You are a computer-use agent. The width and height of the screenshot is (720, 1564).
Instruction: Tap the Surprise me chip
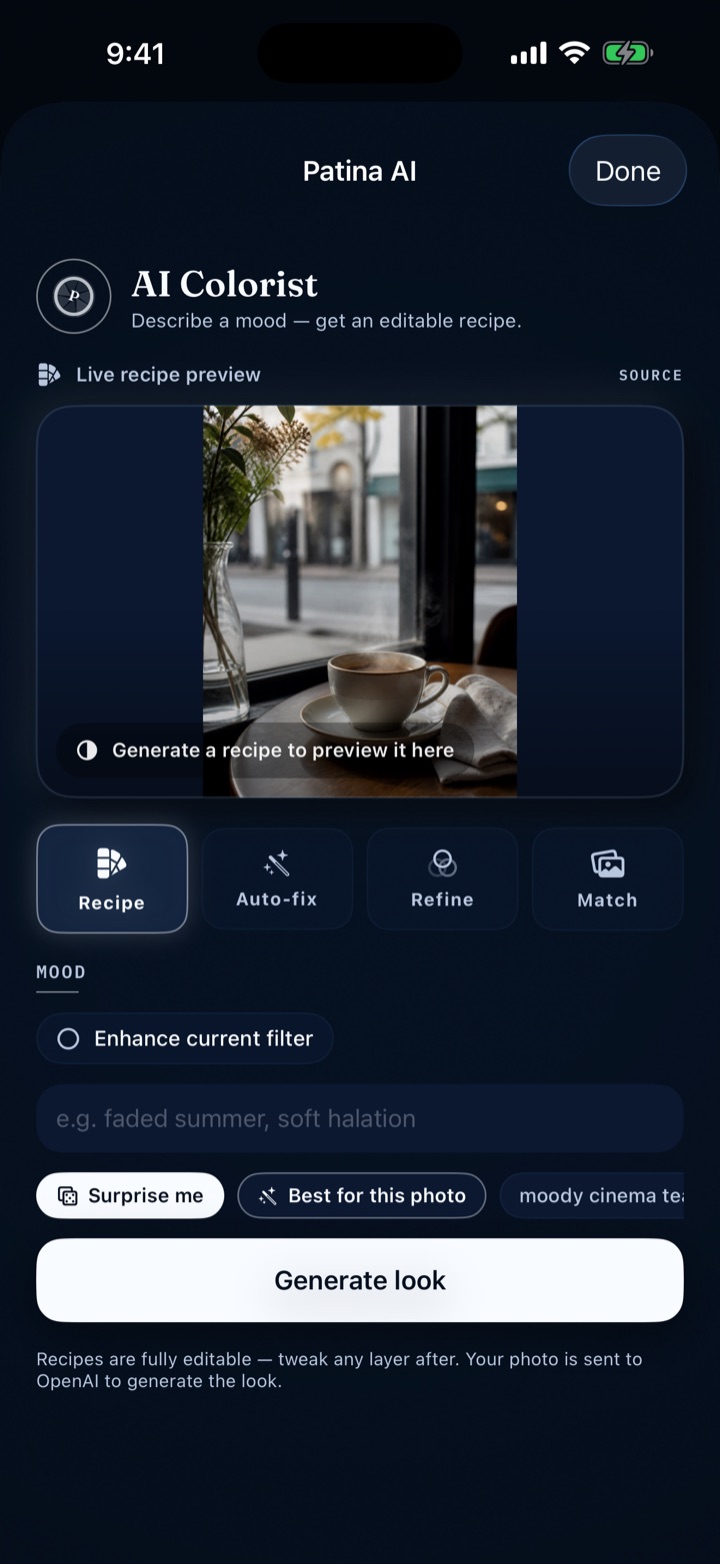[130, 1195]
